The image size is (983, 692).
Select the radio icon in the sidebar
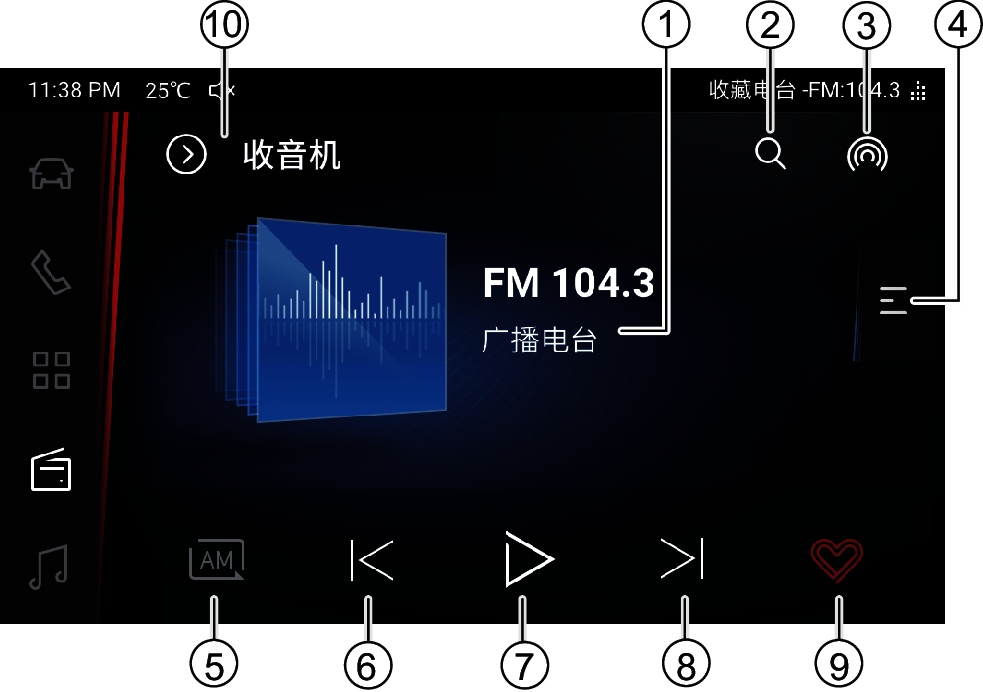coord(51,468)
